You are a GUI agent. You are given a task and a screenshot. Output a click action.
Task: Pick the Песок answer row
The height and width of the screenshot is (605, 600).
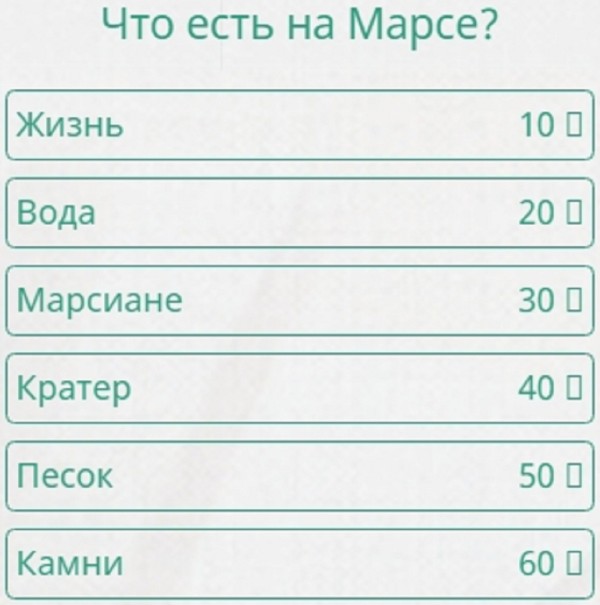point(300,476)
